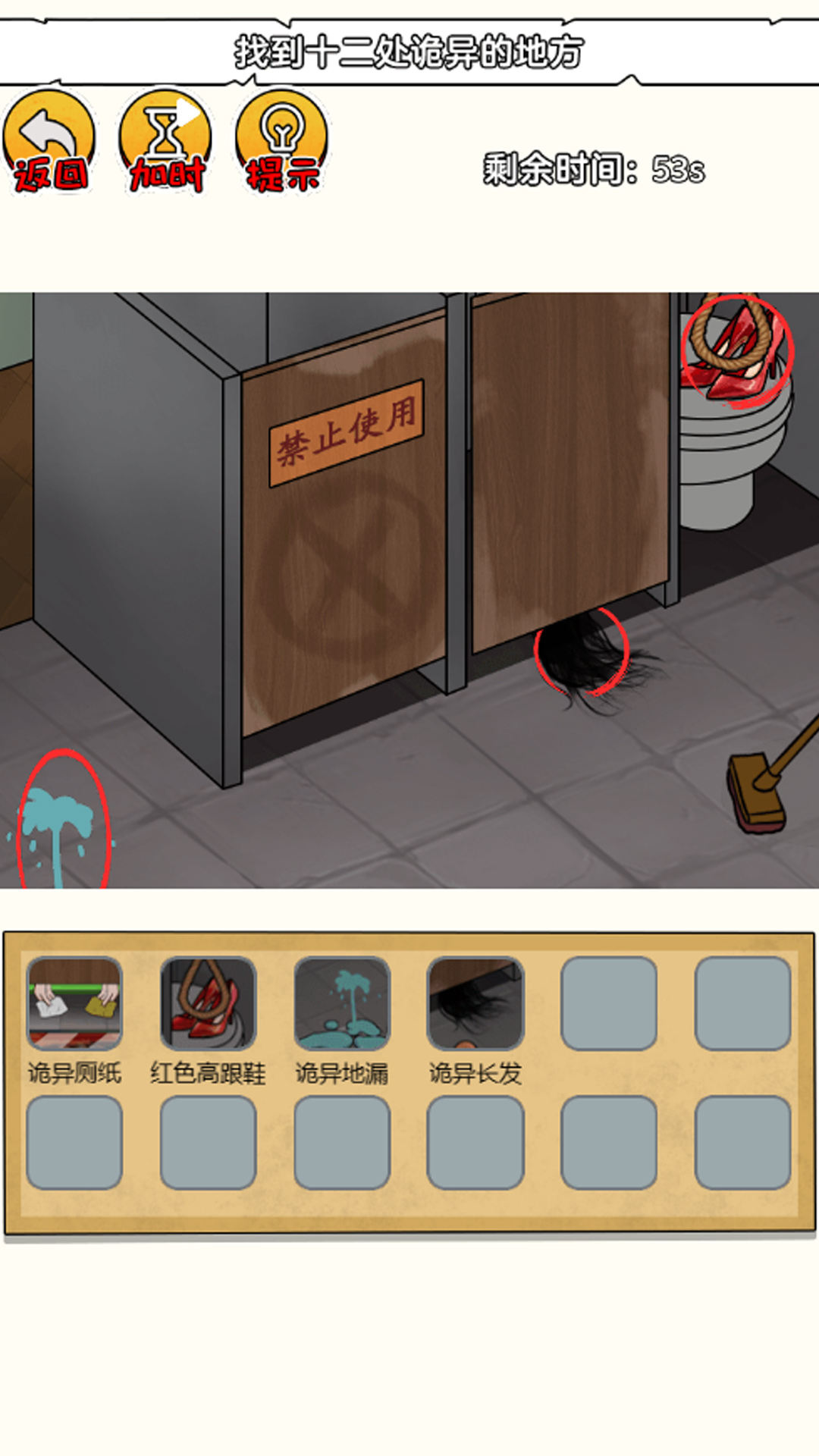Get a hint with 提示
819x1456 pixels.
pyautogui.click(x=282, y=142)
